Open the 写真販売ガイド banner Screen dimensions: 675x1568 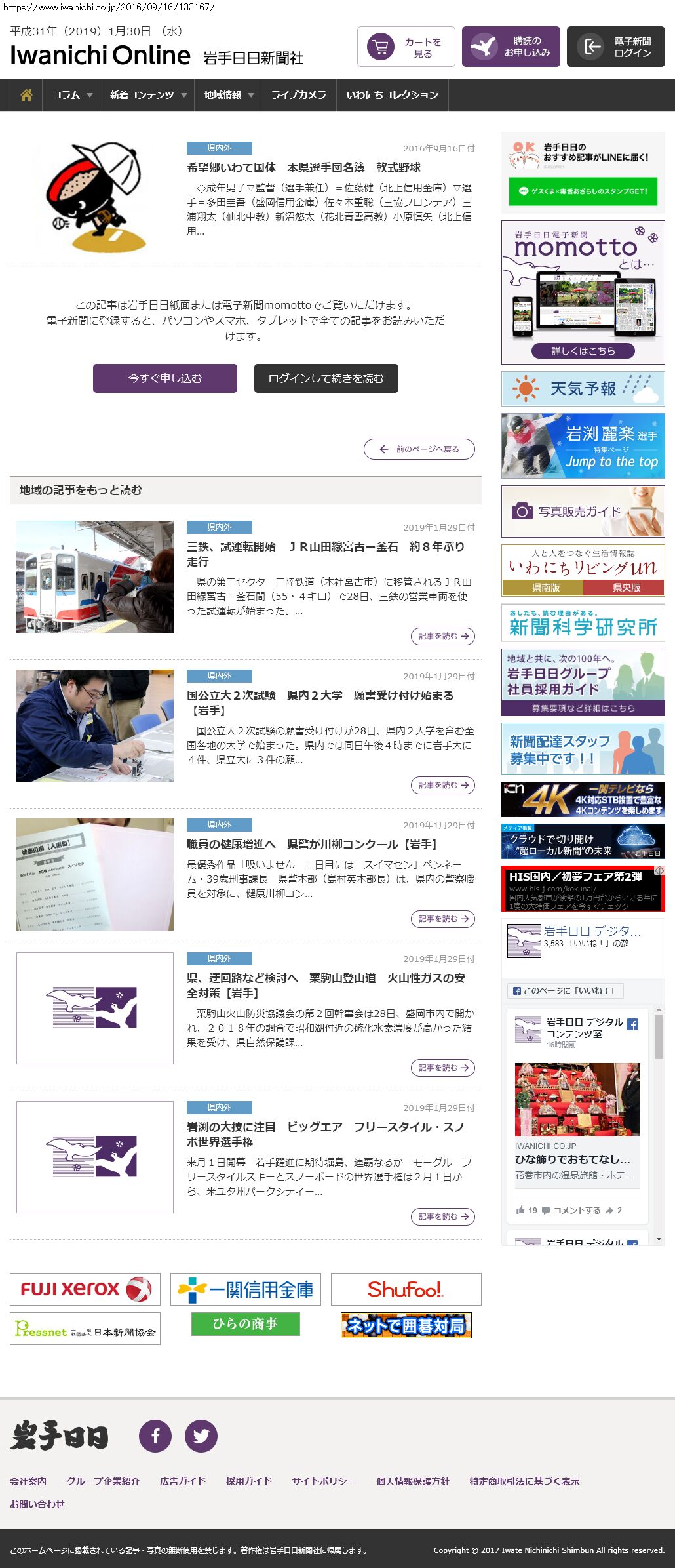pyautogui.click(x=583, y=512)
